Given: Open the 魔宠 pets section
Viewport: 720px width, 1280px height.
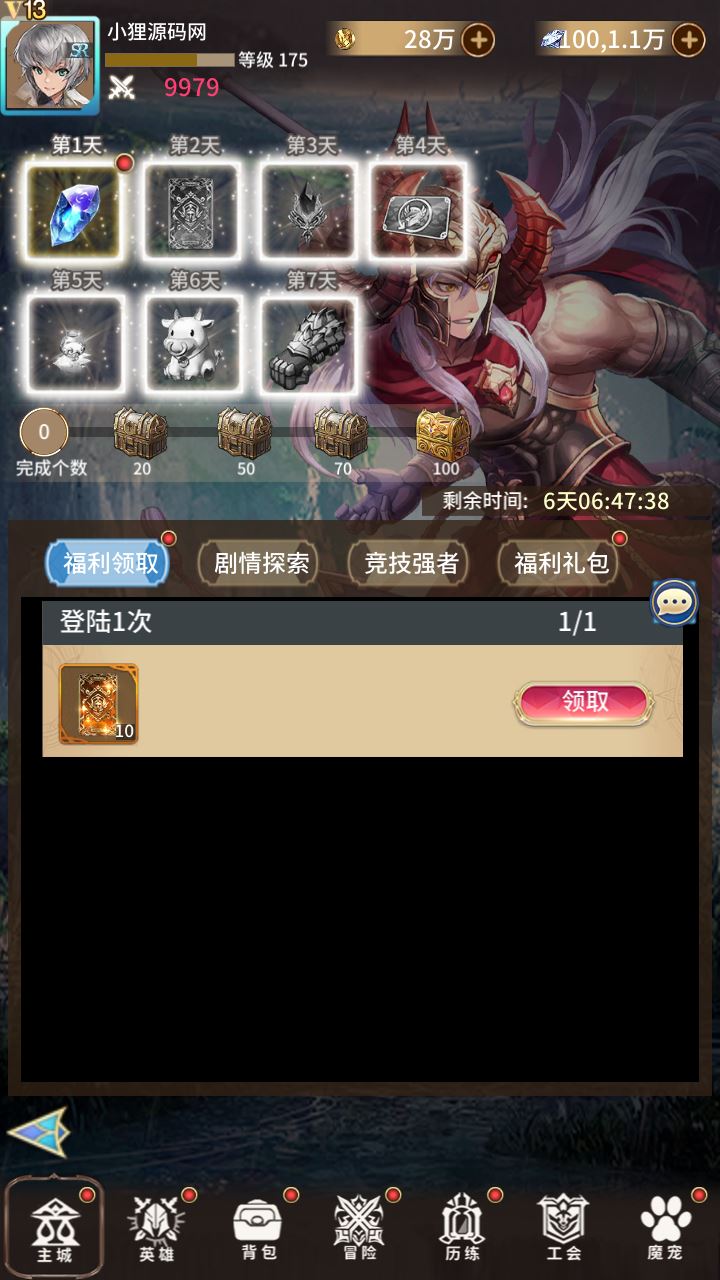Looking at the screenshot, I should click(664, 1226).
